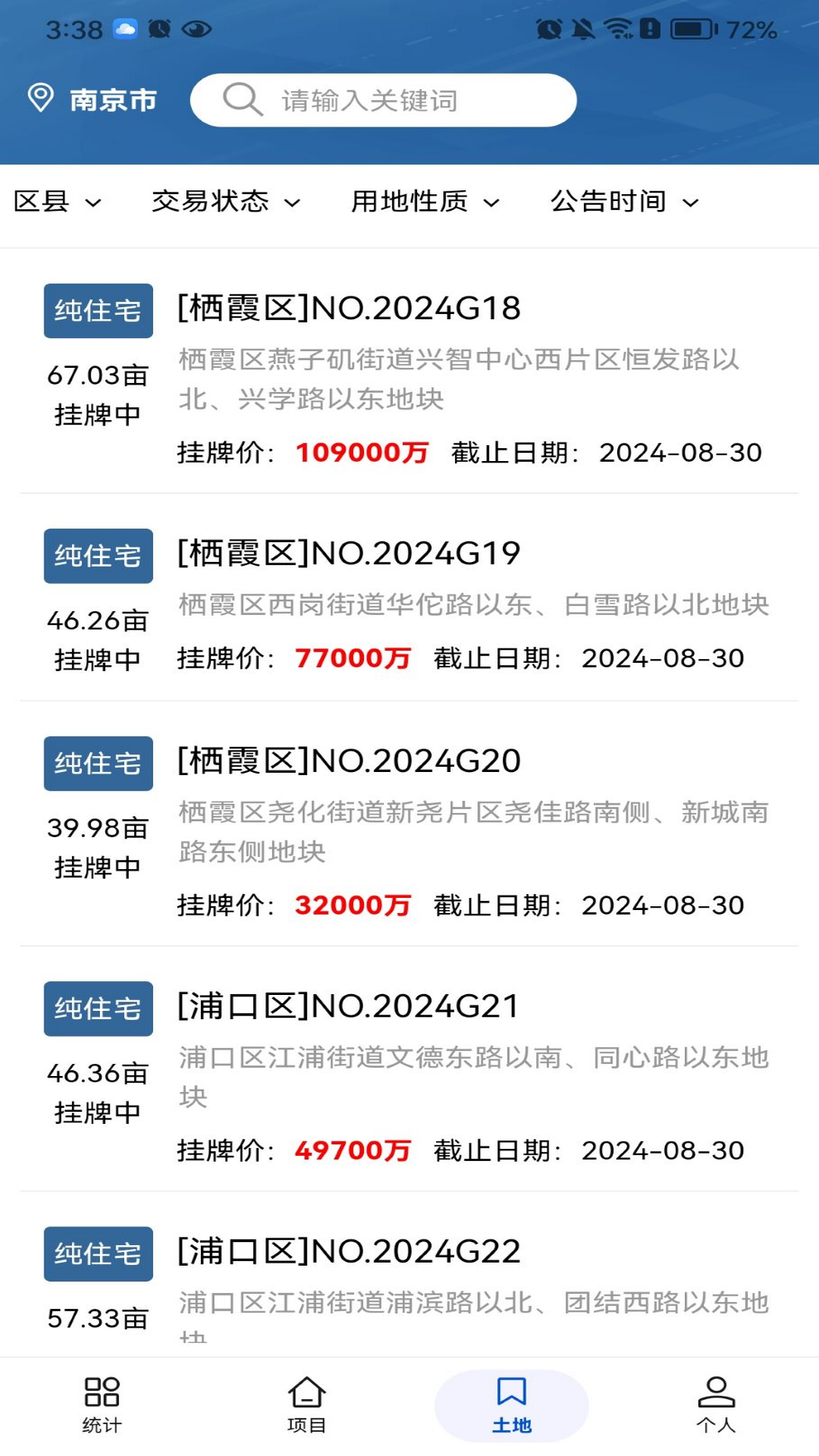
Task: Open listing [浦口区]NO.2024G21
Action: [x=346, y=1006]
